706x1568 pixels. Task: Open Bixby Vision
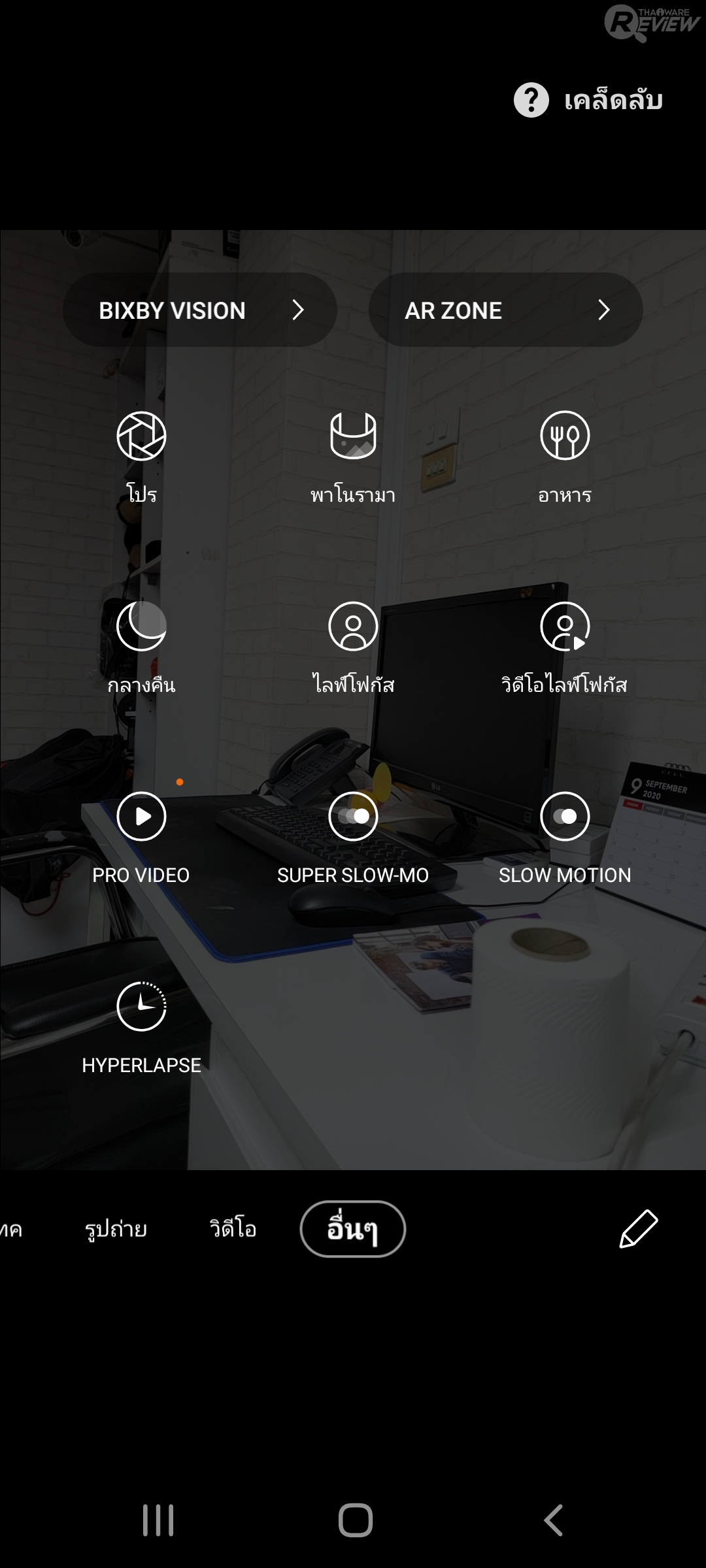(x=199, y=310)
